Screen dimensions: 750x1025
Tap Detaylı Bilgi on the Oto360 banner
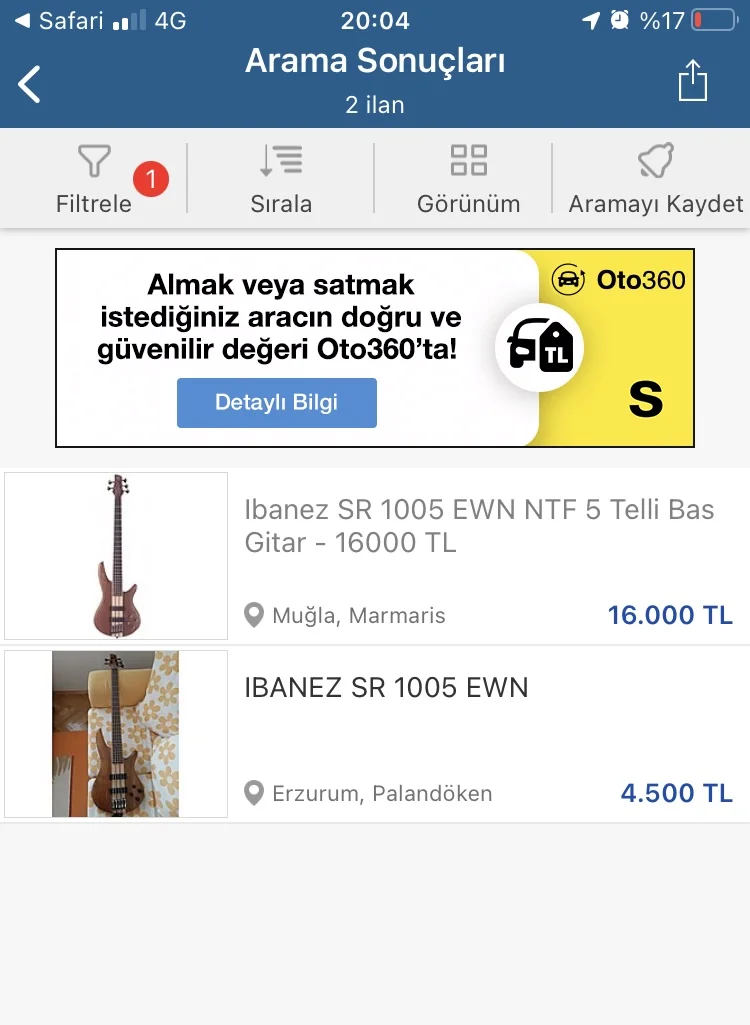[x=277, y=403]
